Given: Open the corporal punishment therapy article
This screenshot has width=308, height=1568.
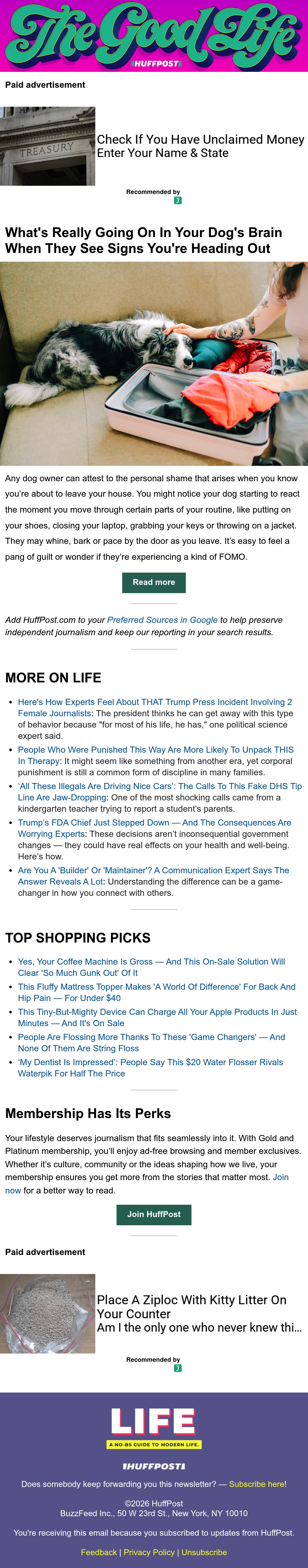Looking at the screenshot, I should pos(155,755).
